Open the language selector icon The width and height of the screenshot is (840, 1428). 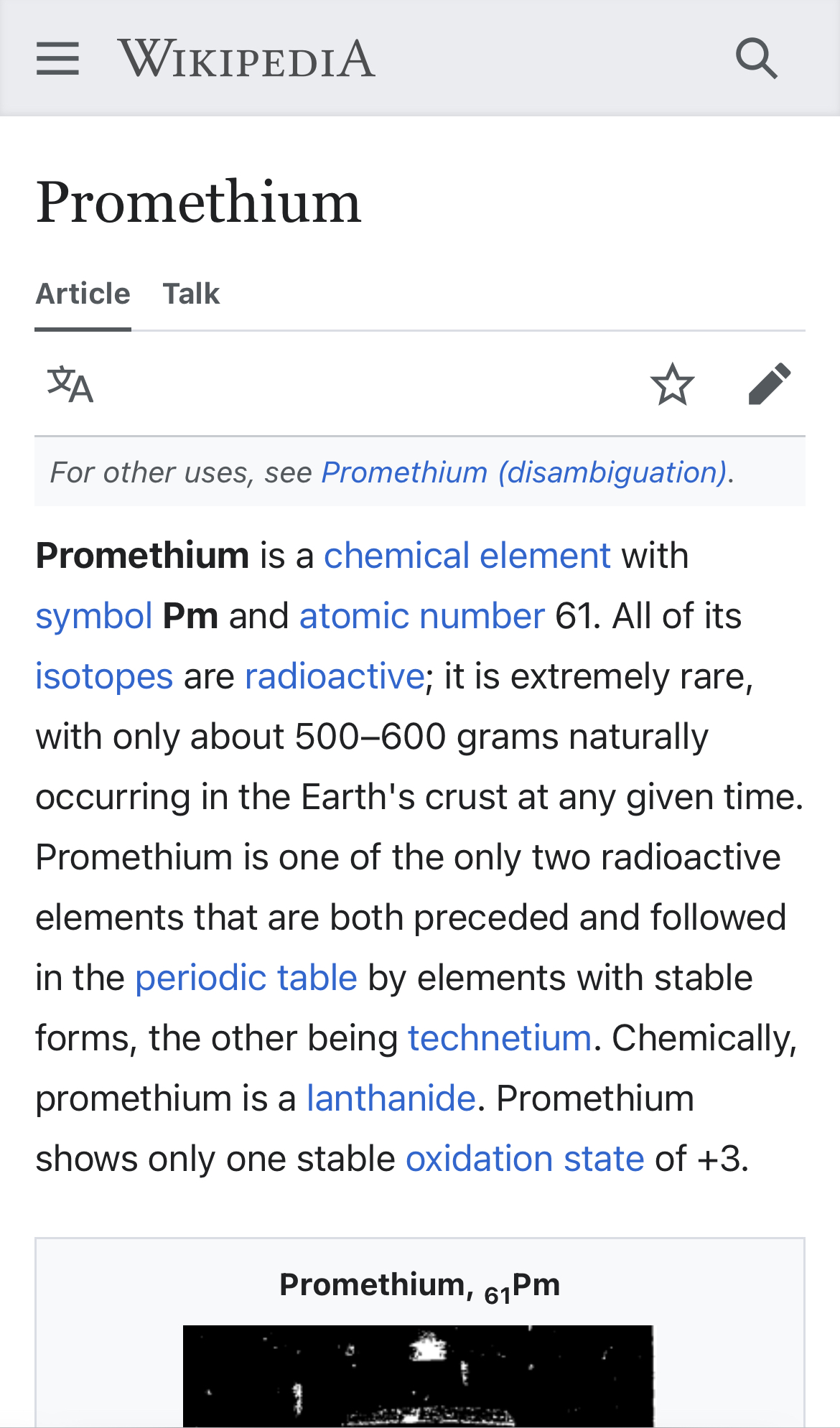tap(70, 384)
